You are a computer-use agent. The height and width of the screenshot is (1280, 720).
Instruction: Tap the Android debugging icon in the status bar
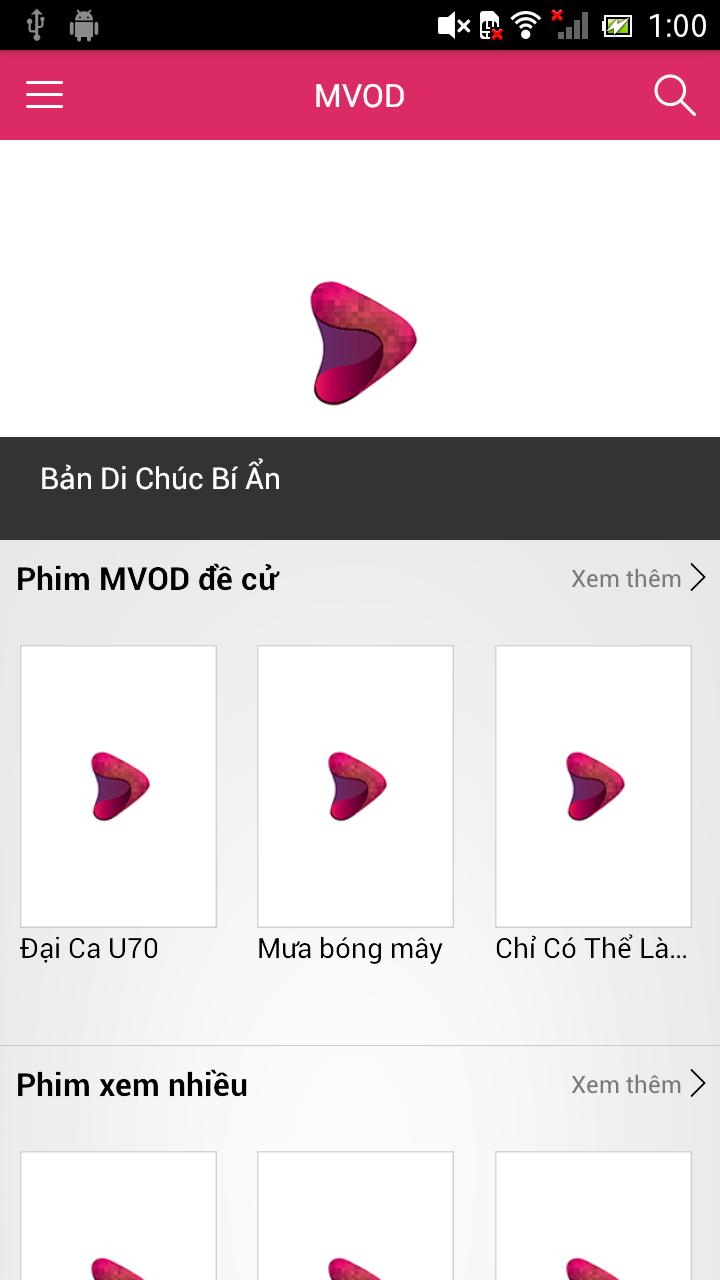84,22
